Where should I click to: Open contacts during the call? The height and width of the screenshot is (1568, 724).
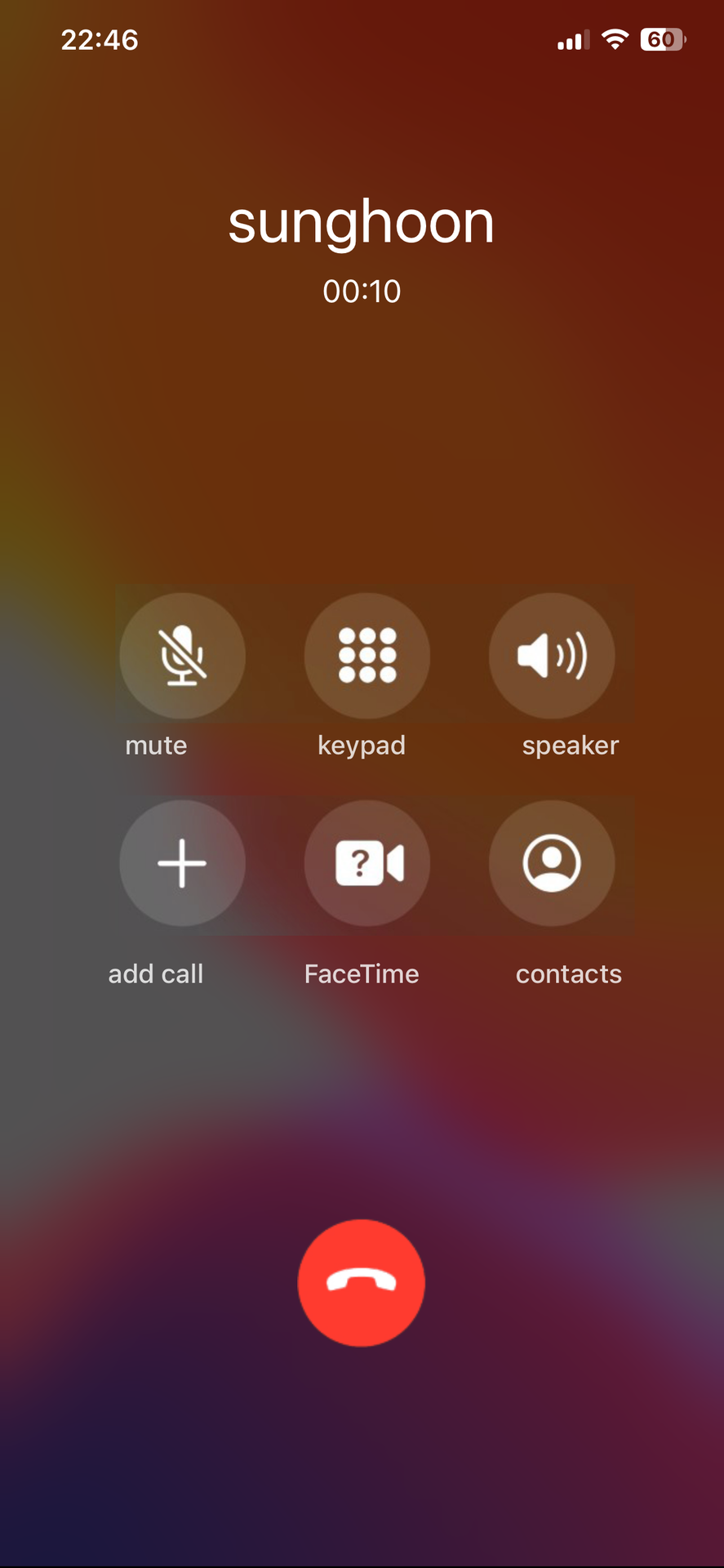(x=552, y=863)
